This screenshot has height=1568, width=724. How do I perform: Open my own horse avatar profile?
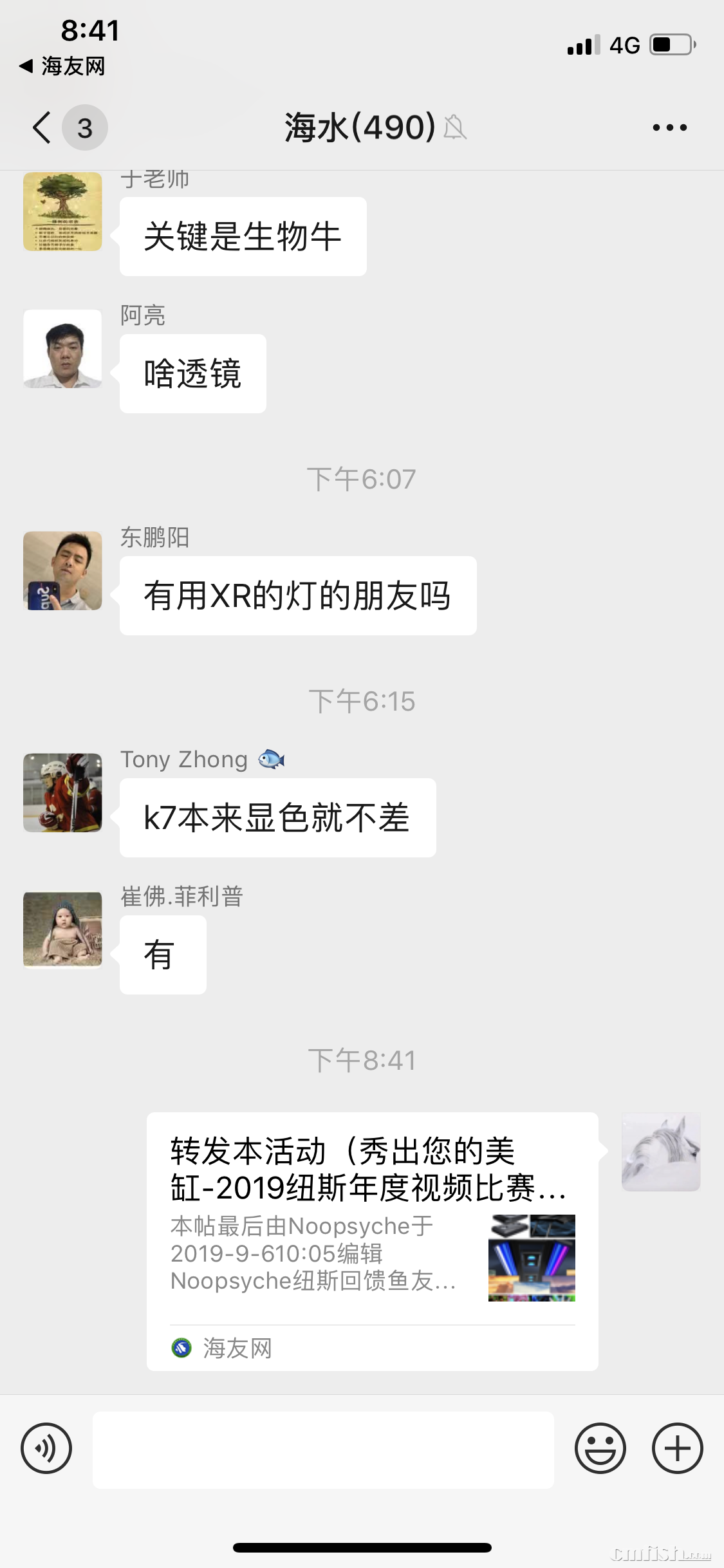pos(660,1152)
